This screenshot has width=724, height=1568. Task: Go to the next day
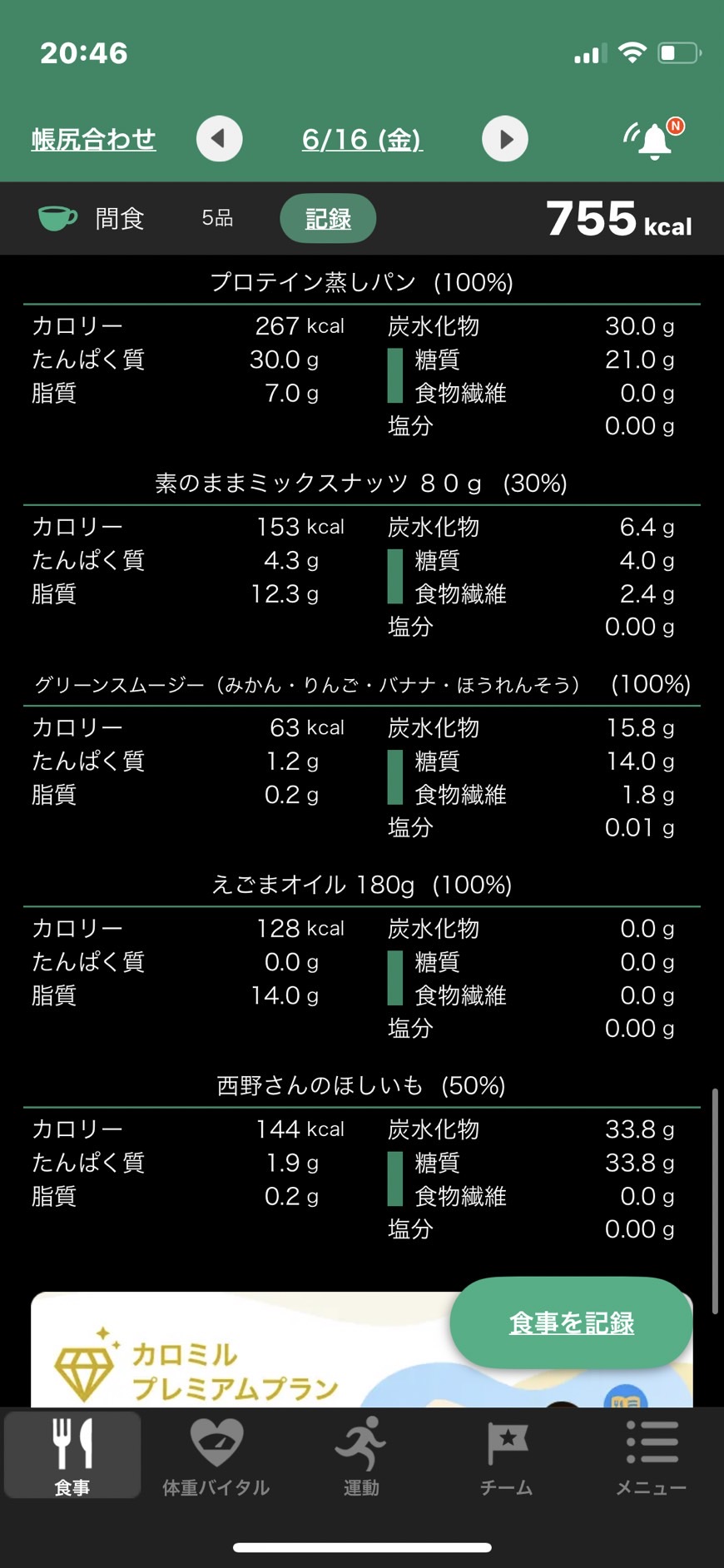505,139
